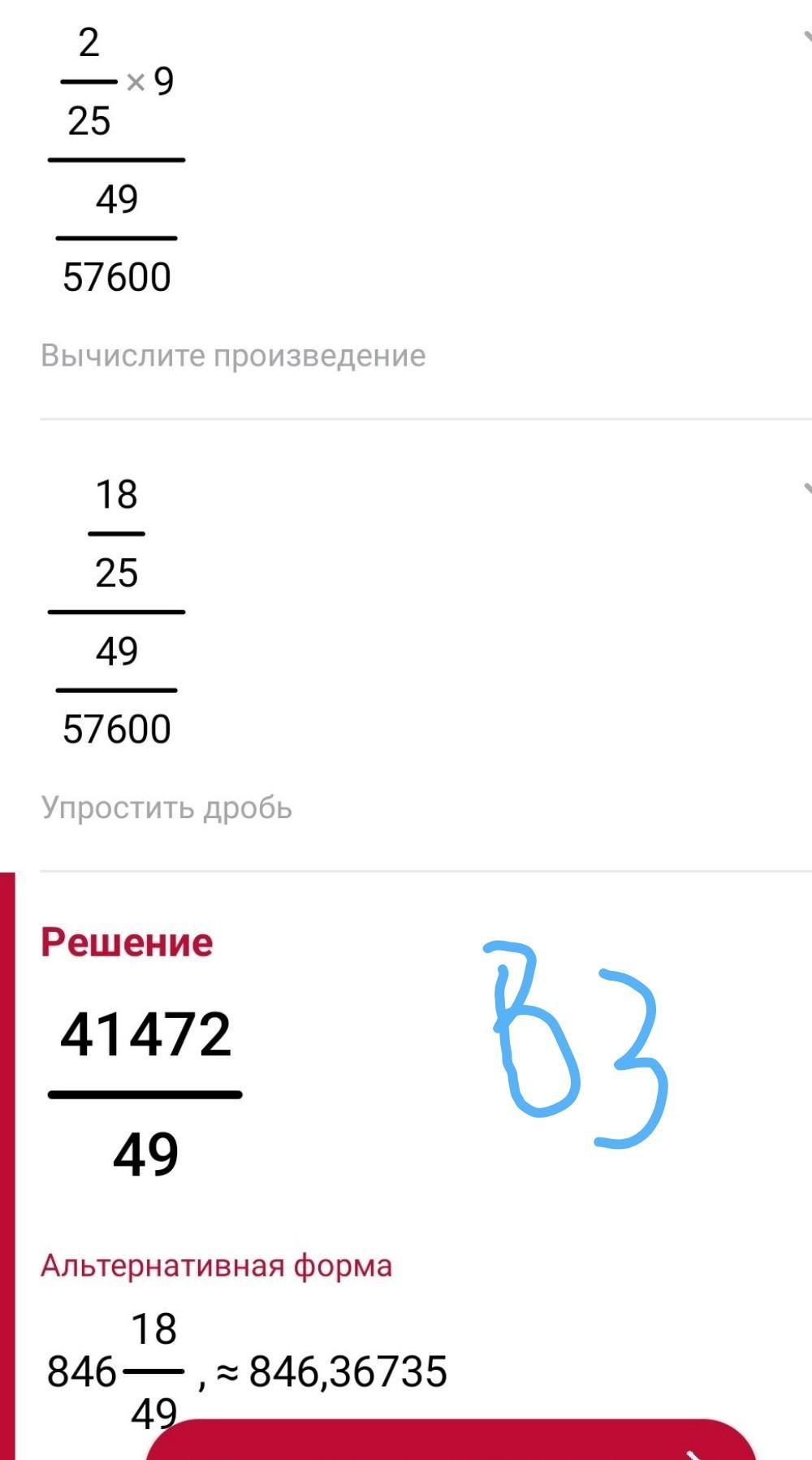The width and height of the screenshot is (812, 1460).
Task: Expand the "Упростить дробь" step
Action: click(806, 489)
